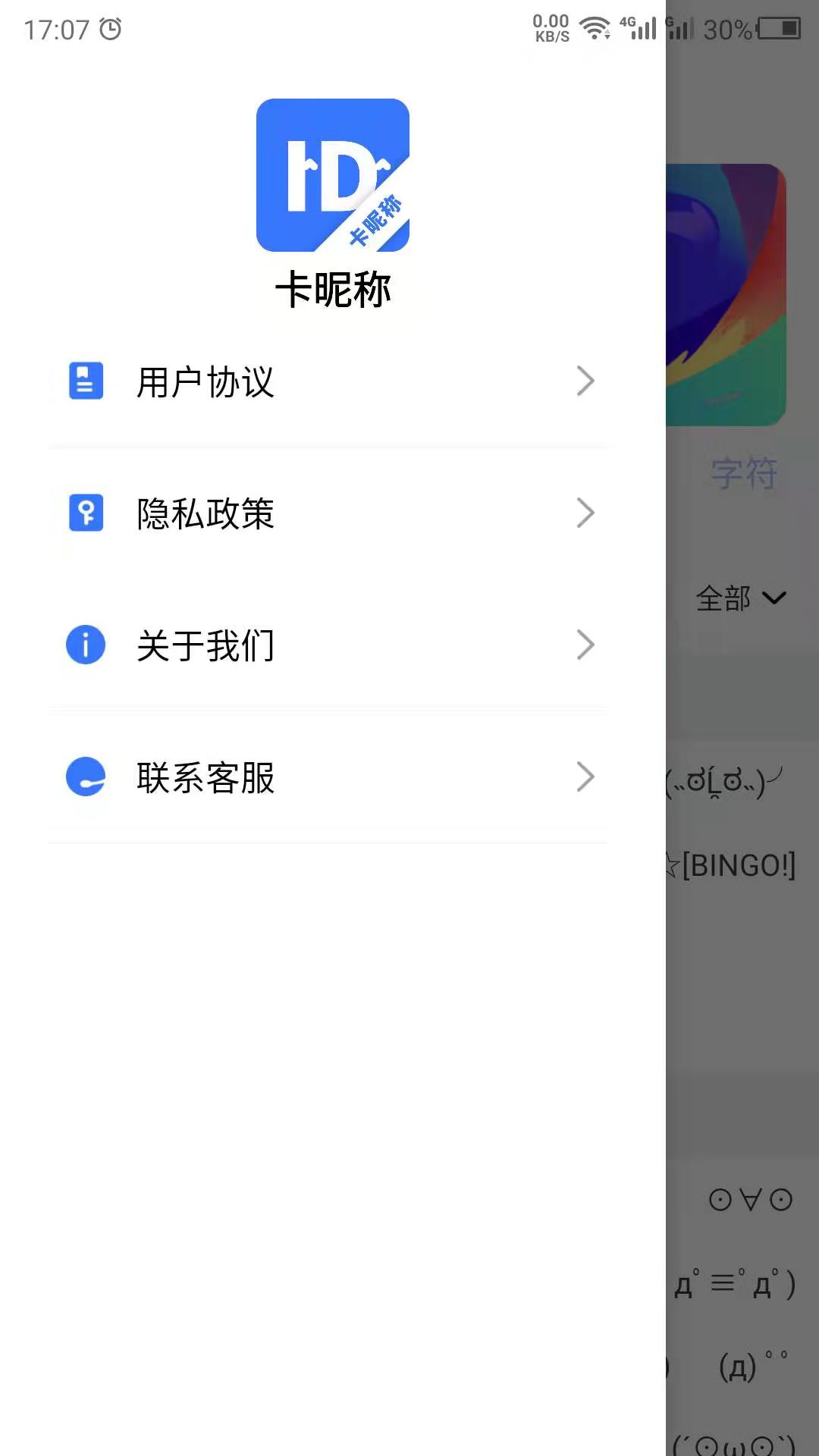The height and width of the screenshot is (1456, 819).
Task: Select the 隐私政策 menu entry
Action: click(205, 513)
